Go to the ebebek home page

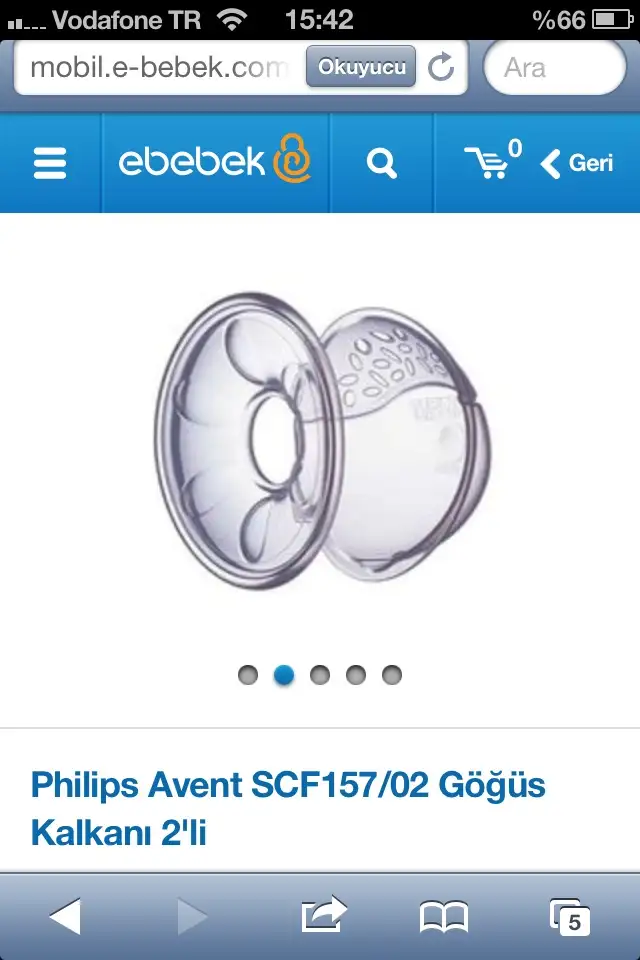point(215,162)
